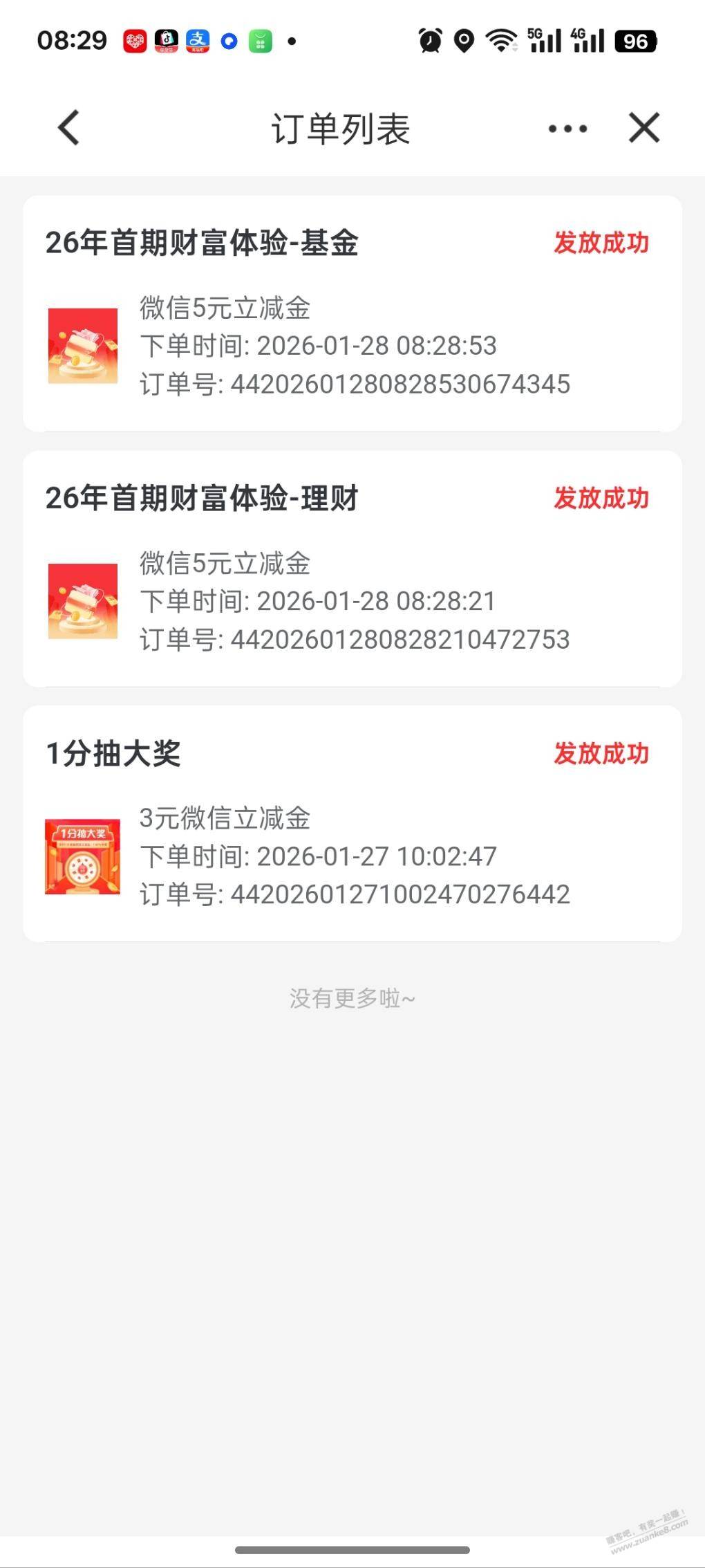Go back from the 订单列表 page
Image resolution: width=705 pixels, height=1568 pixels.
point(69,128)
